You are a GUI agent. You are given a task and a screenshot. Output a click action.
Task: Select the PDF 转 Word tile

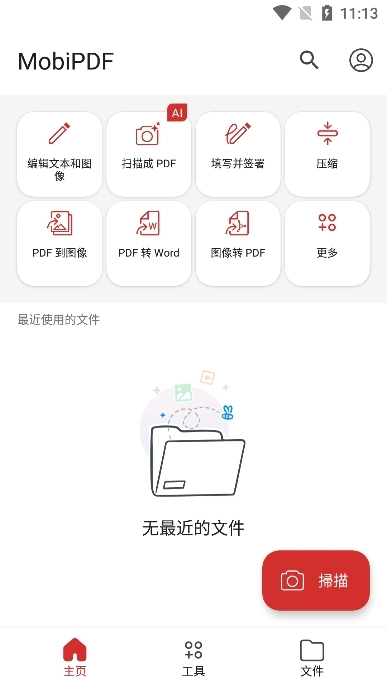(149, 244)
